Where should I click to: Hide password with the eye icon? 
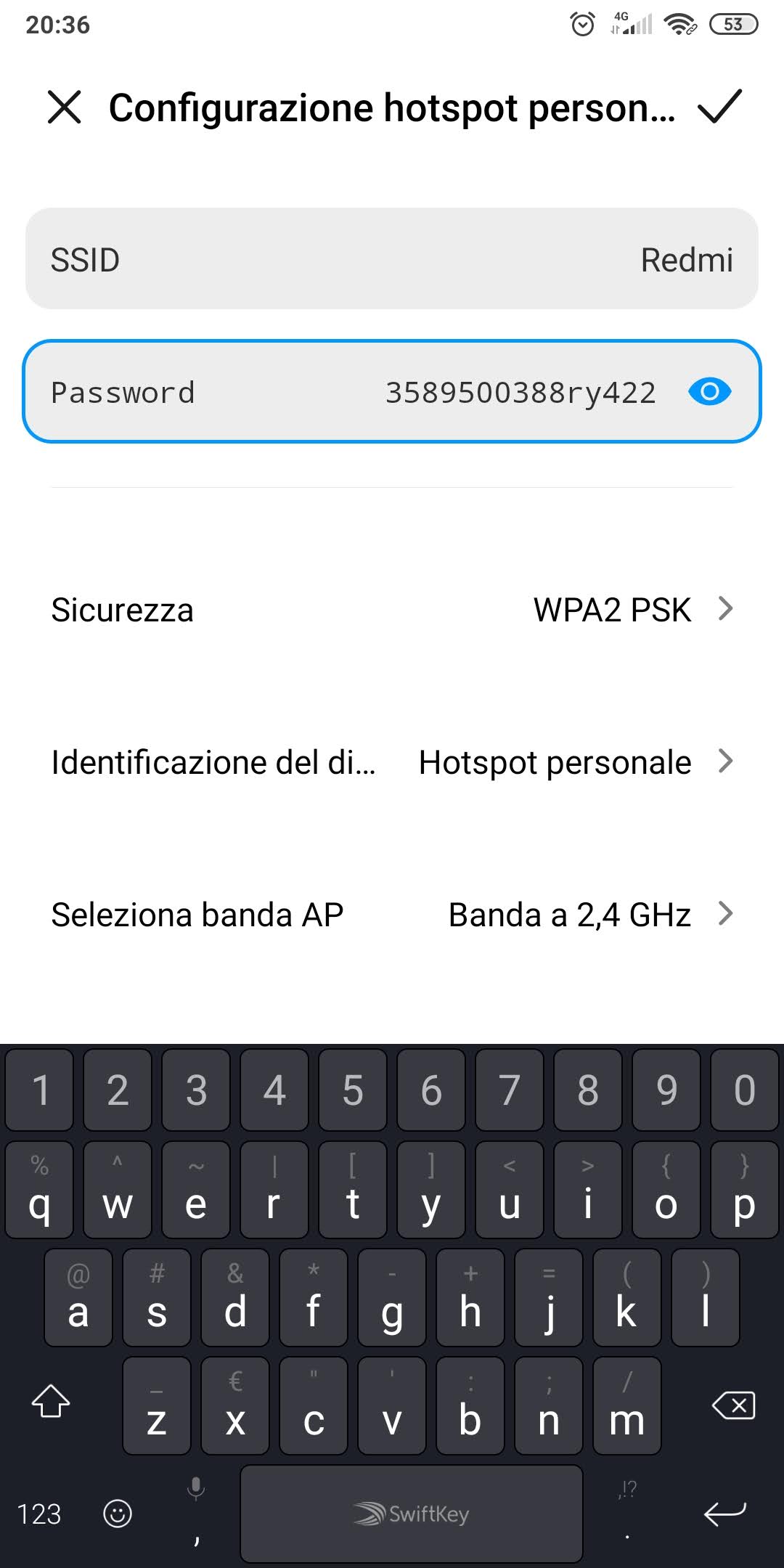tap(709, 392)
